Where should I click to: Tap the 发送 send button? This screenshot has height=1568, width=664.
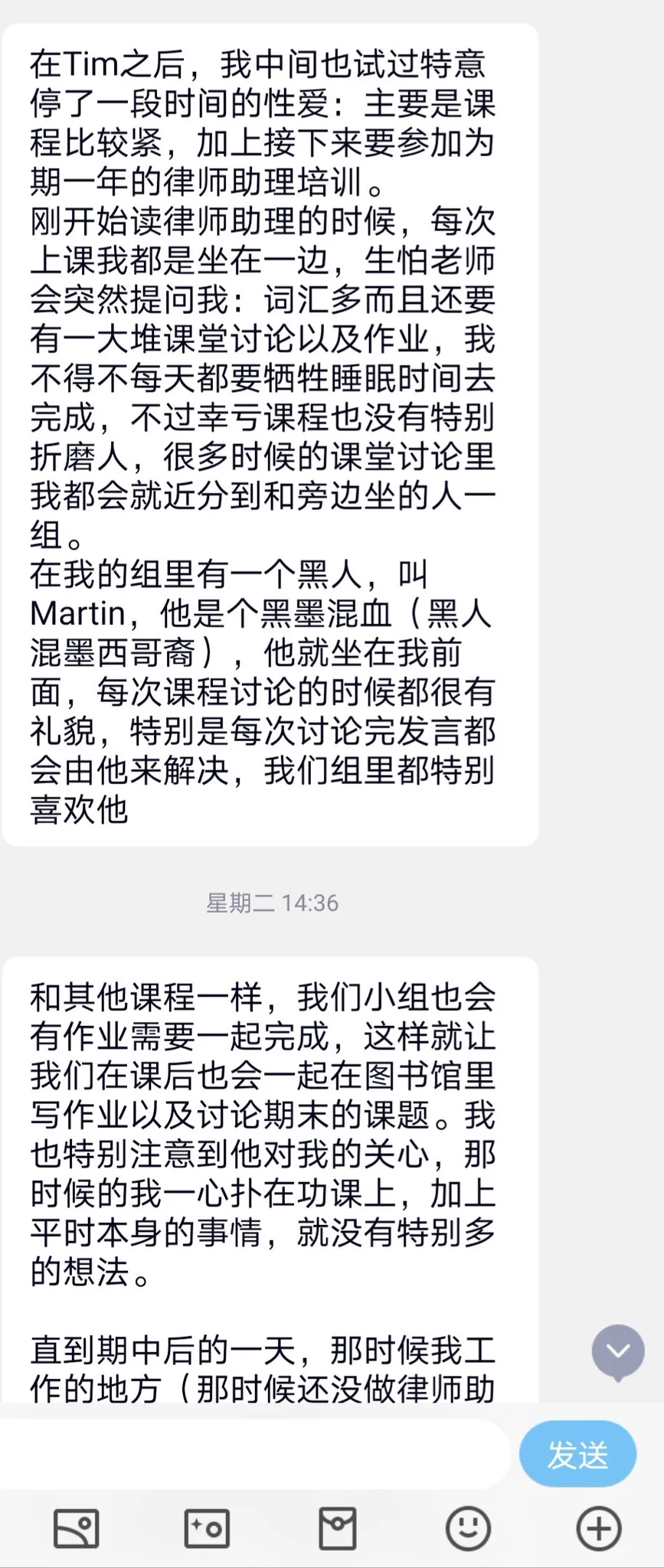(x=577, y=1454)
